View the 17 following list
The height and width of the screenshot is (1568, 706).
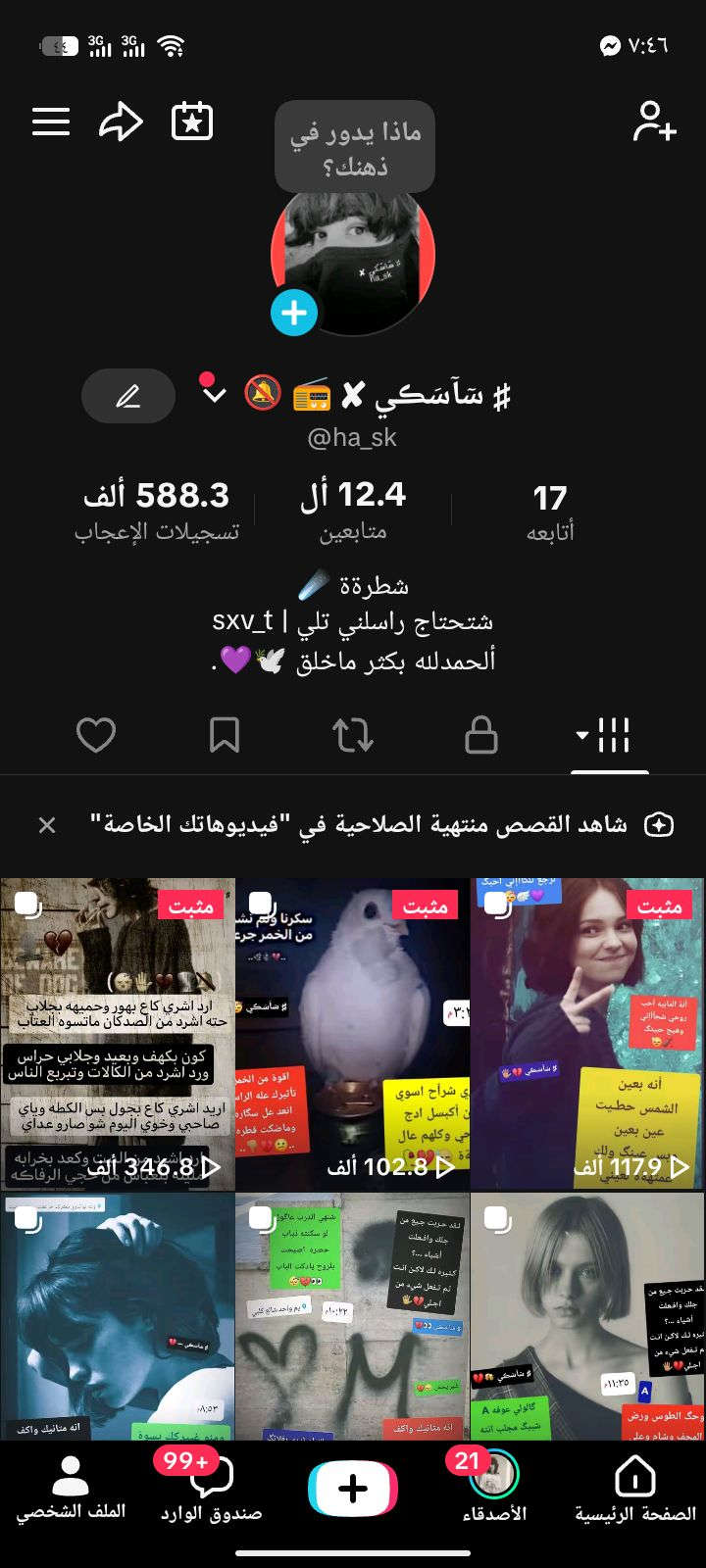click(x=550, y=512)
